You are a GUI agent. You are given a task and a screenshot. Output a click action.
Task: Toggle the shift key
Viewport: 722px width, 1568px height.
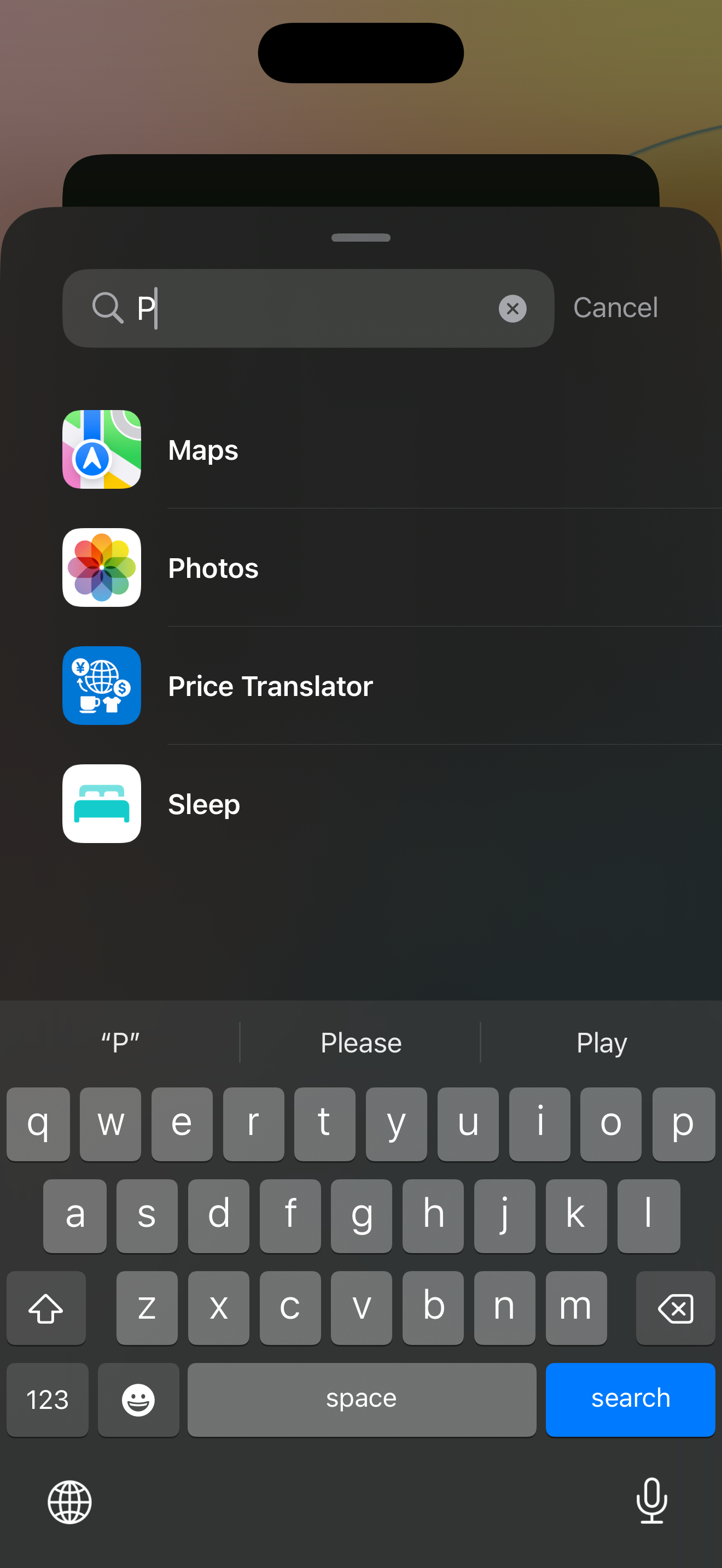(45, 1308)
